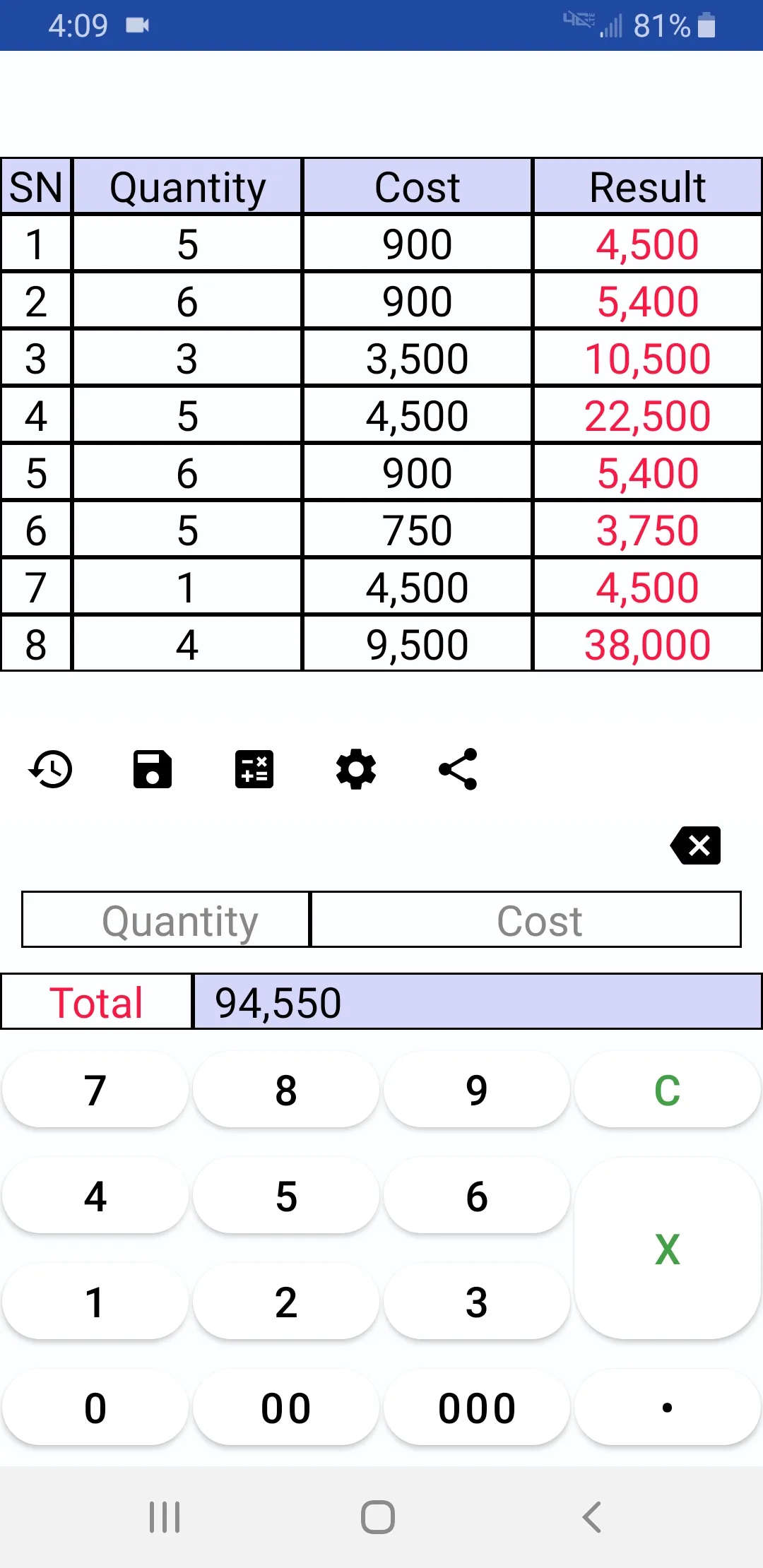Tap the double zero 00 key
This screenshot has height=1568, width=763.
(x=286, y=1408)
